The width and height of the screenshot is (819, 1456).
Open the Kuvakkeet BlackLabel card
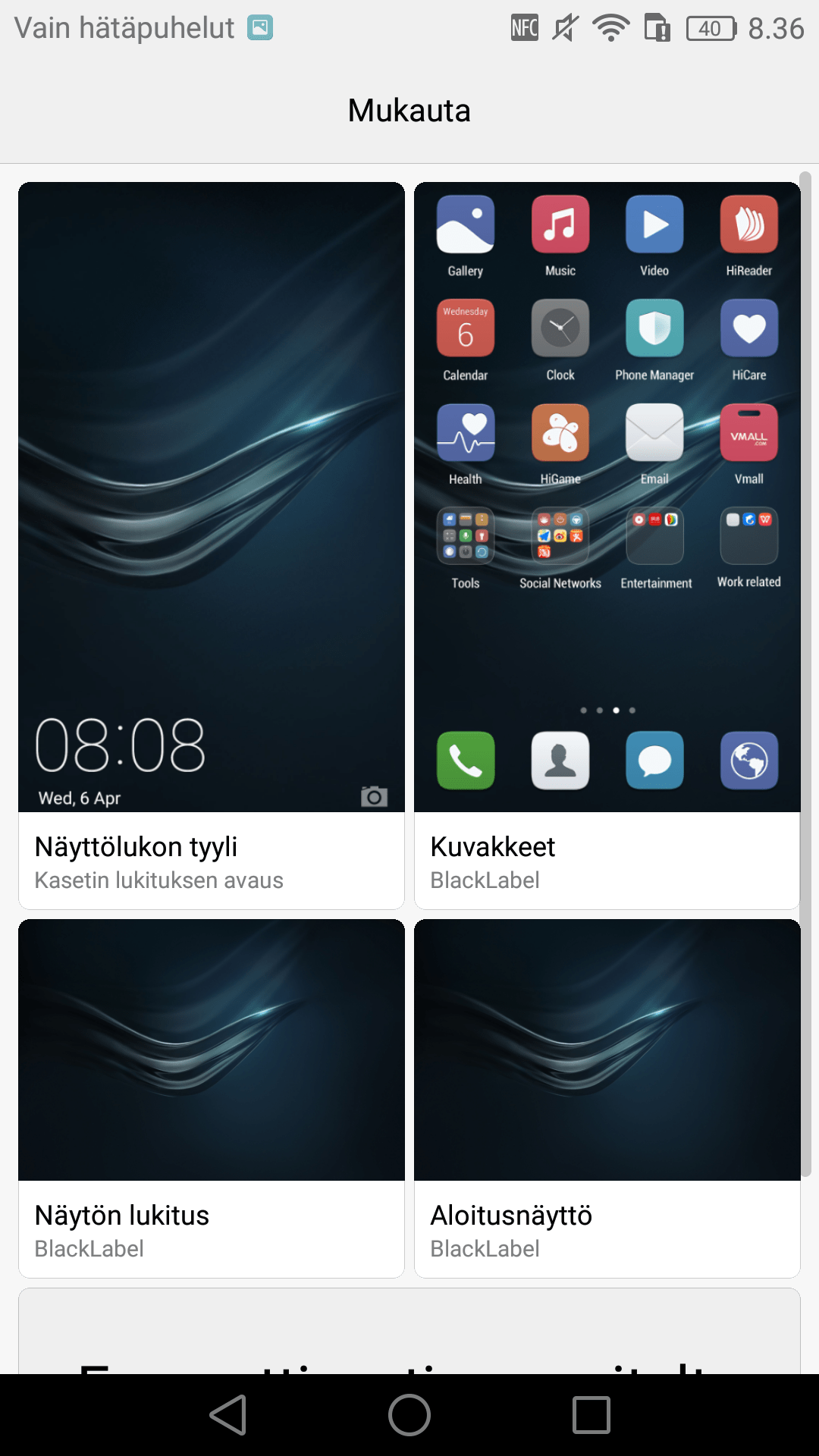pyautogui.click(x=607, y=545)
